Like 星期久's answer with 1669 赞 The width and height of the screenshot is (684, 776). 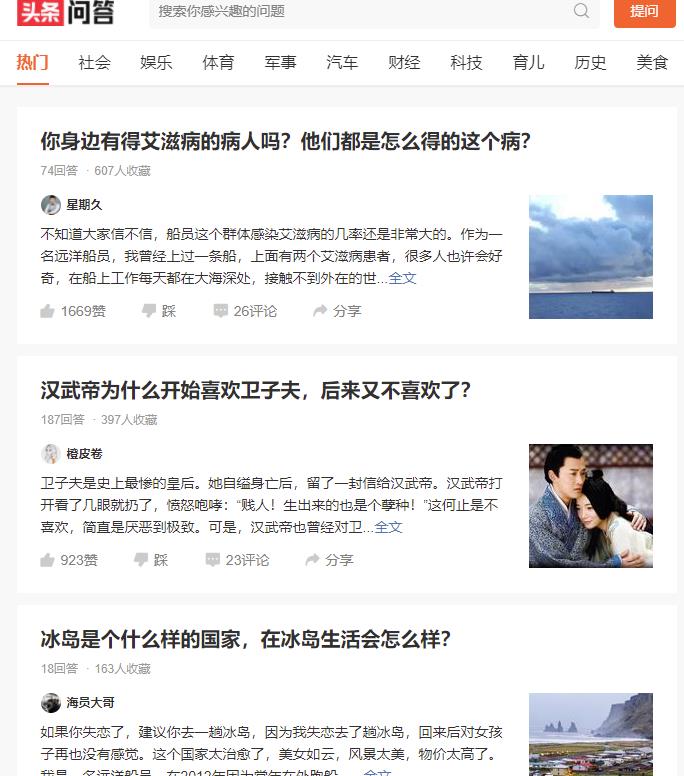[72, 311]
